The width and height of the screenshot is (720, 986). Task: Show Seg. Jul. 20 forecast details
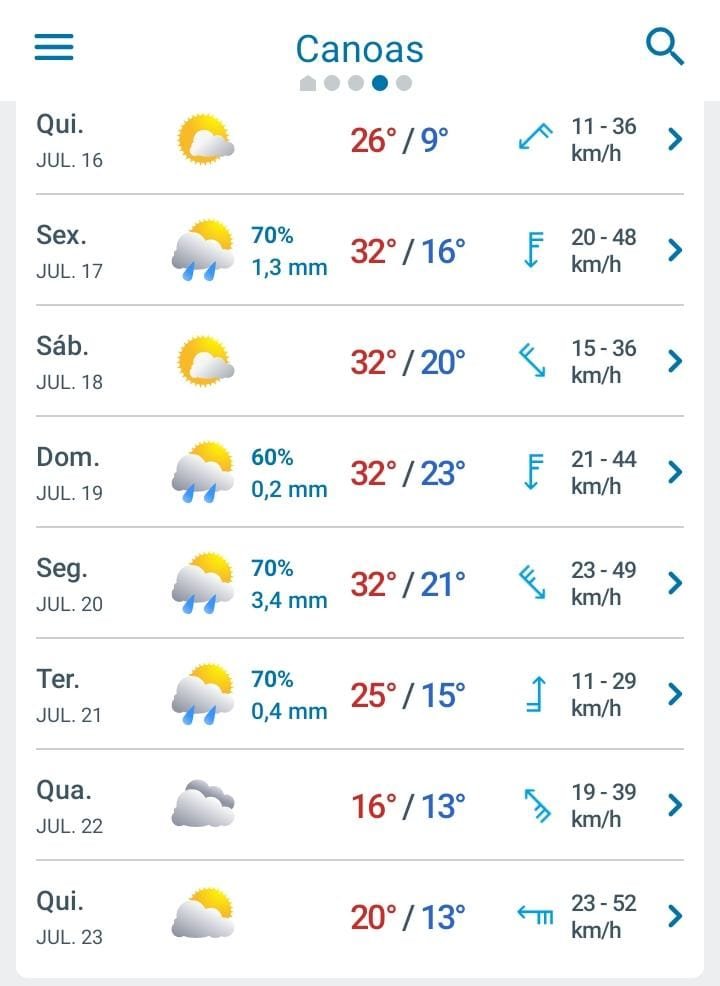coord(360,583)
